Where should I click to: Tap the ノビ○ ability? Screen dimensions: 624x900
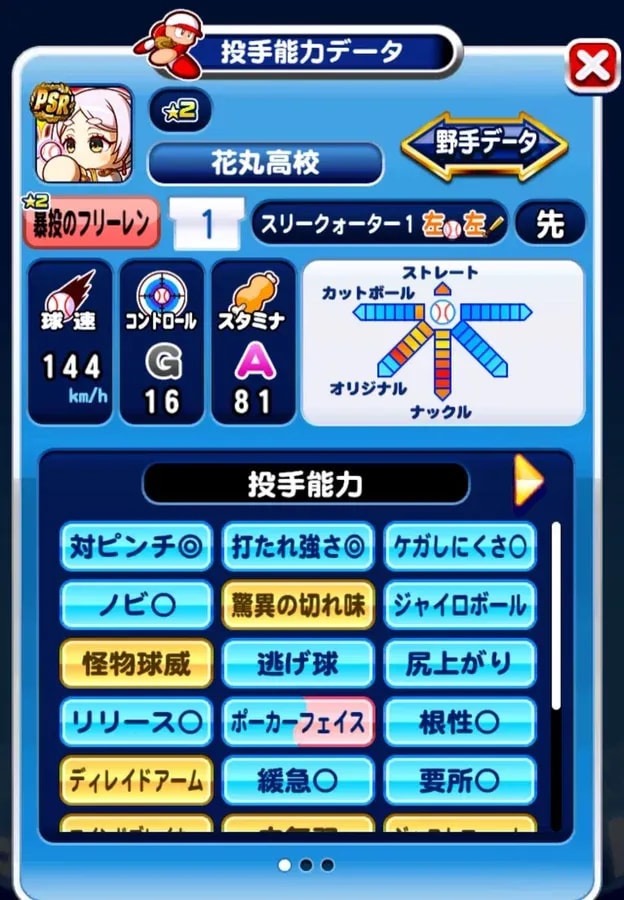pyautogui.click(x=136, y=605)
